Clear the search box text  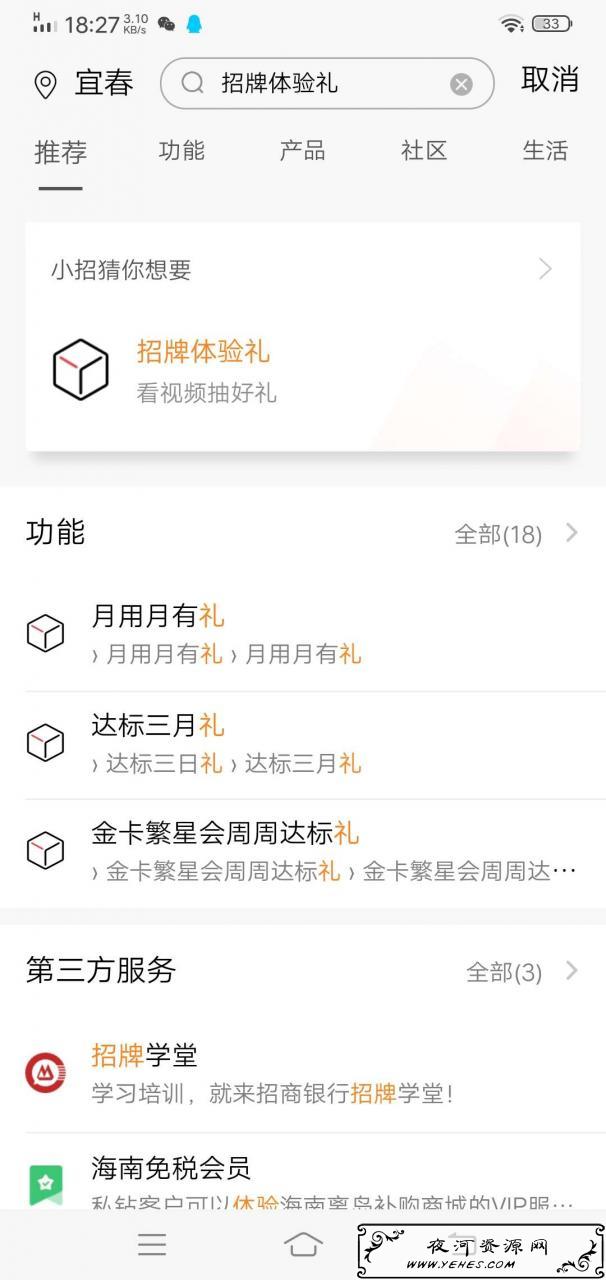point(461,84)
